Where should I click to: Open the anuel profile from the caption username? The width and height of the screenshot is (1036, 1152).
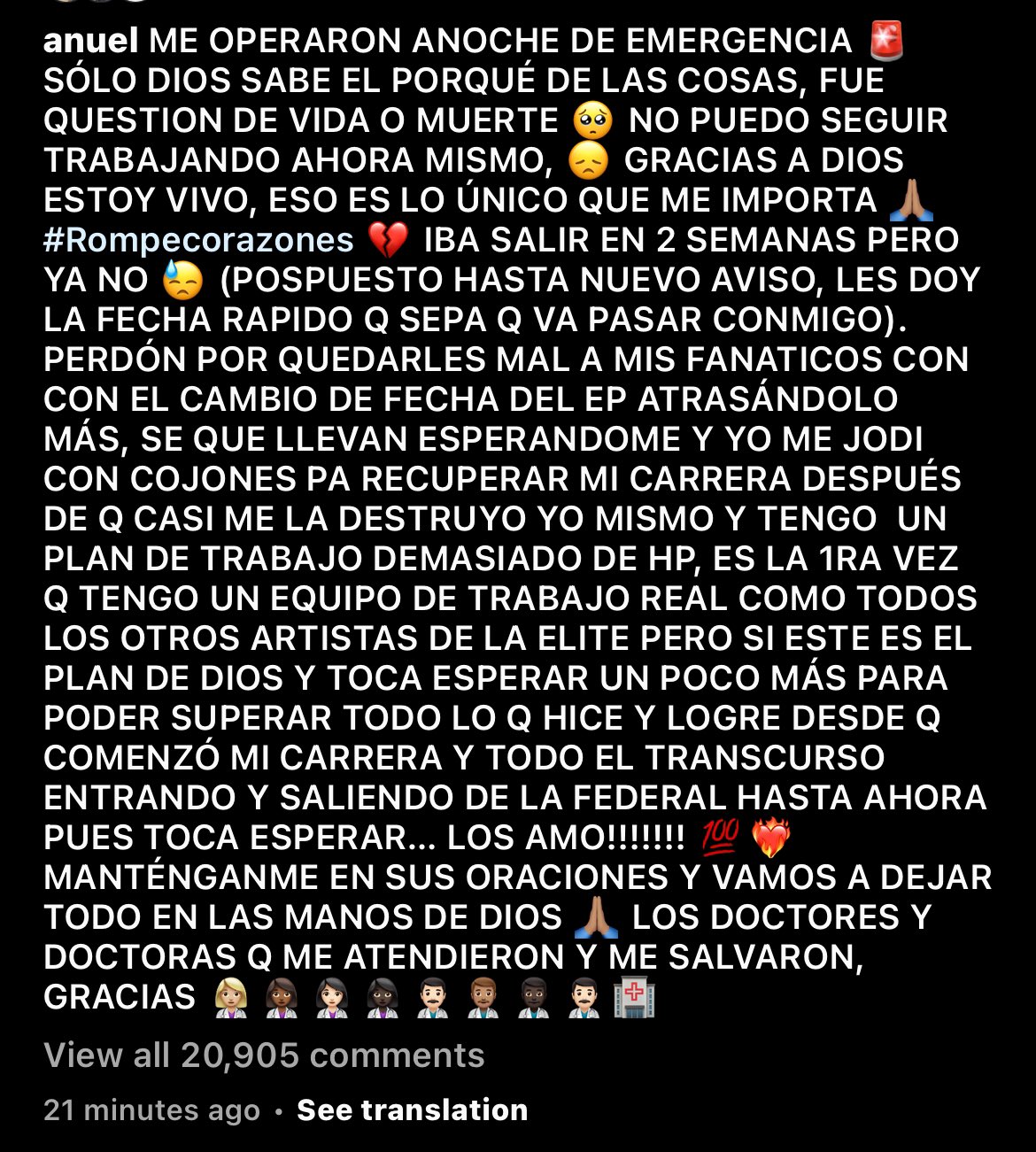pos(90,41)
